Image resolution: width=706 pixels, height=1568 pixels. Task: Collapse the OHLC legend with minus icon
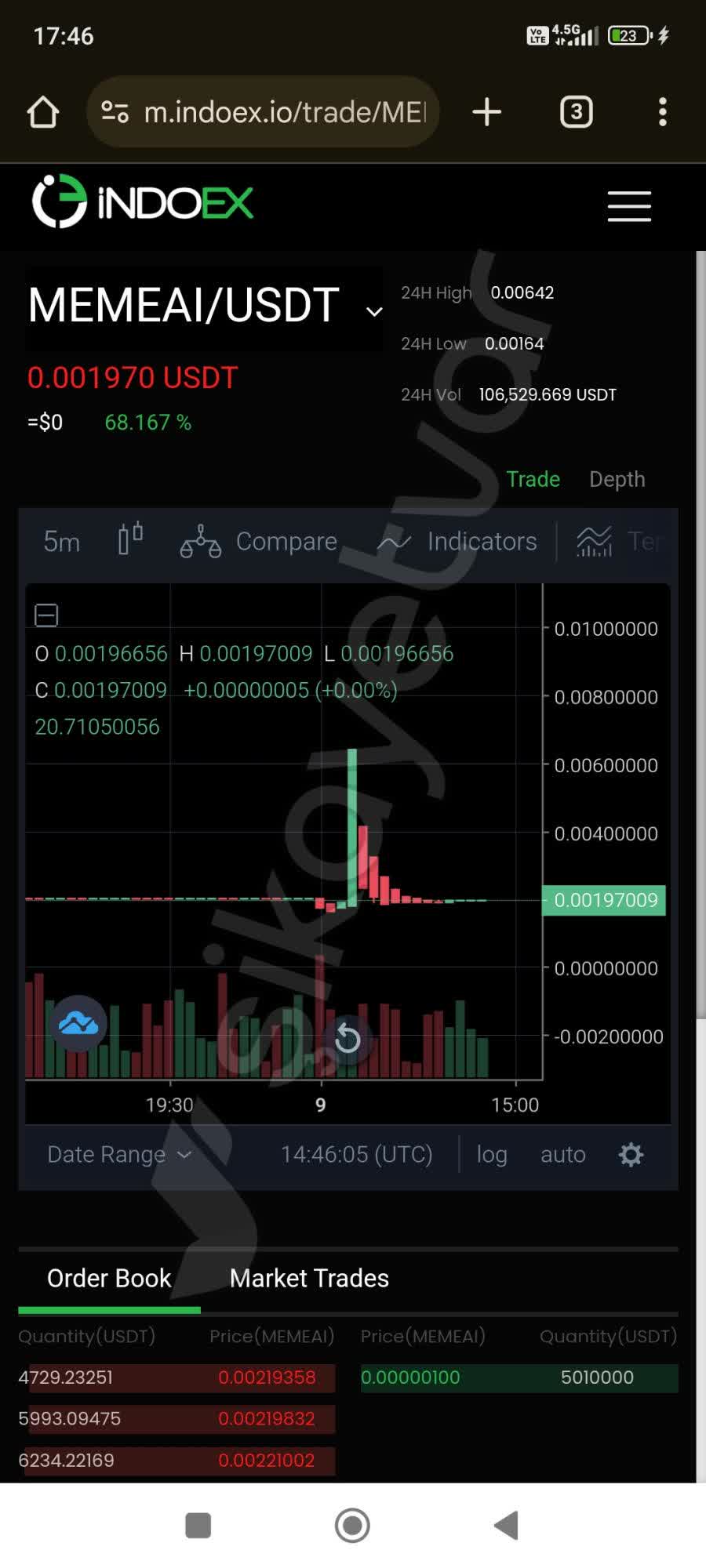[46, 615]
